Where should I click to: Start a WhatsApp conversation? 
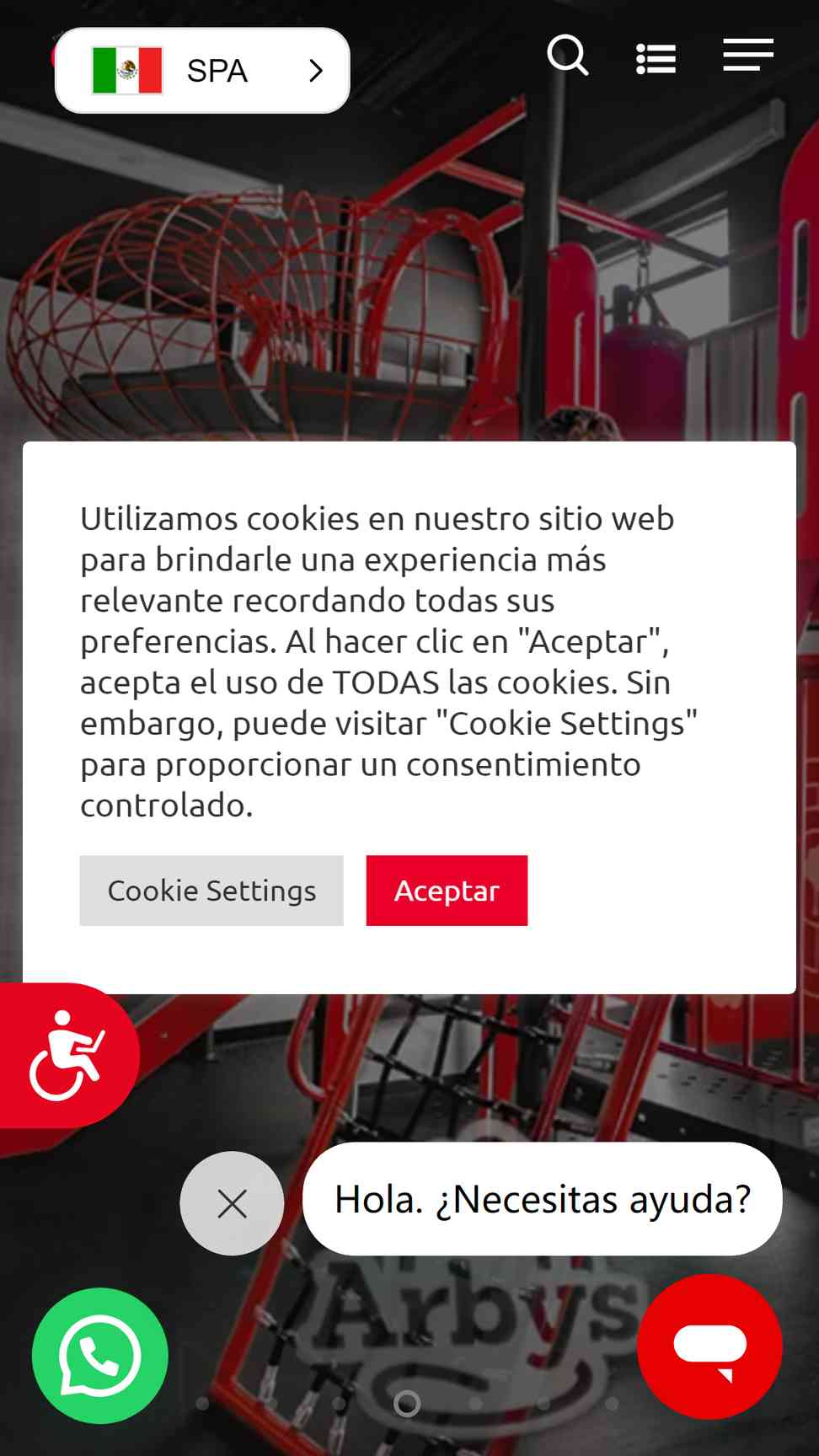pyautogui.click(x=100, y=1356)
